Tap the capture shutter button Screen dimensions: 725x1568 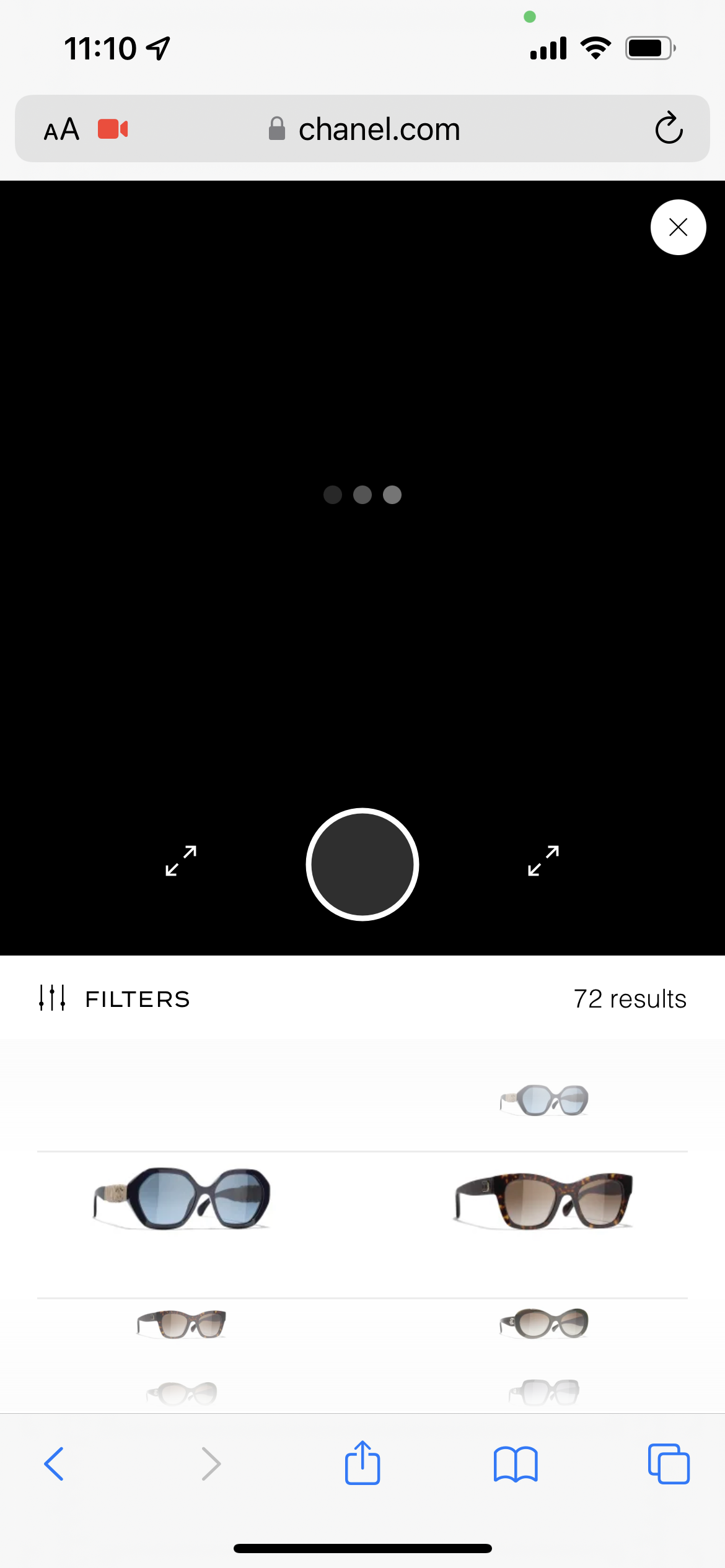(362, 864)
